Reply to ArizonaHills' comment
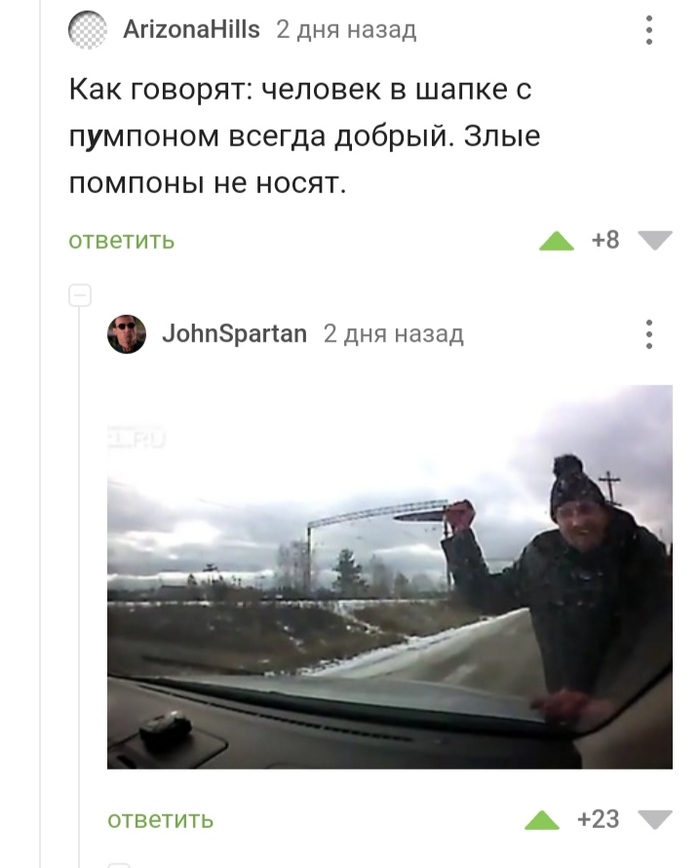 coord(121,240)
